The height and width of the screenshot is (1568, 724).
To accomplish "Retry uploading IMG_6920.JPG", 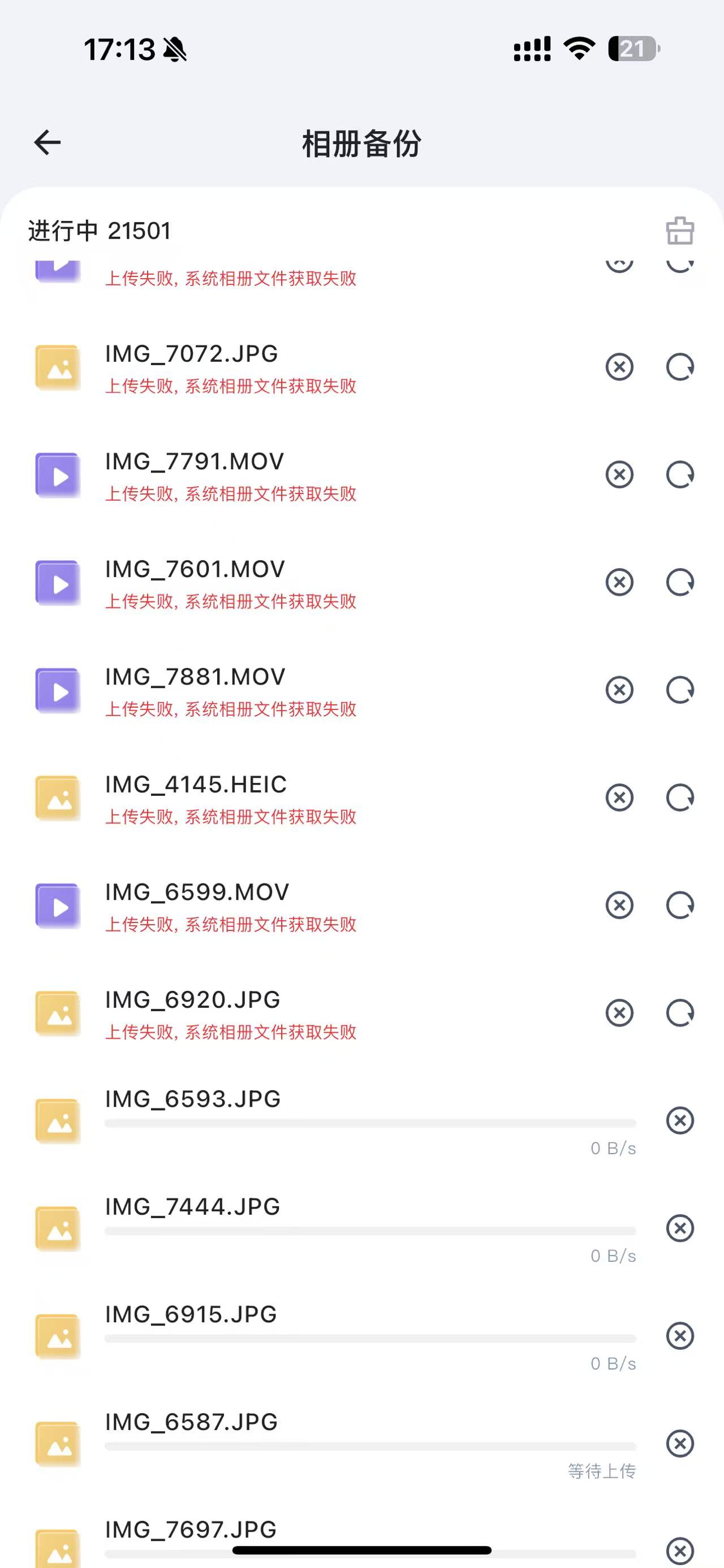I will coord(679,1013).
